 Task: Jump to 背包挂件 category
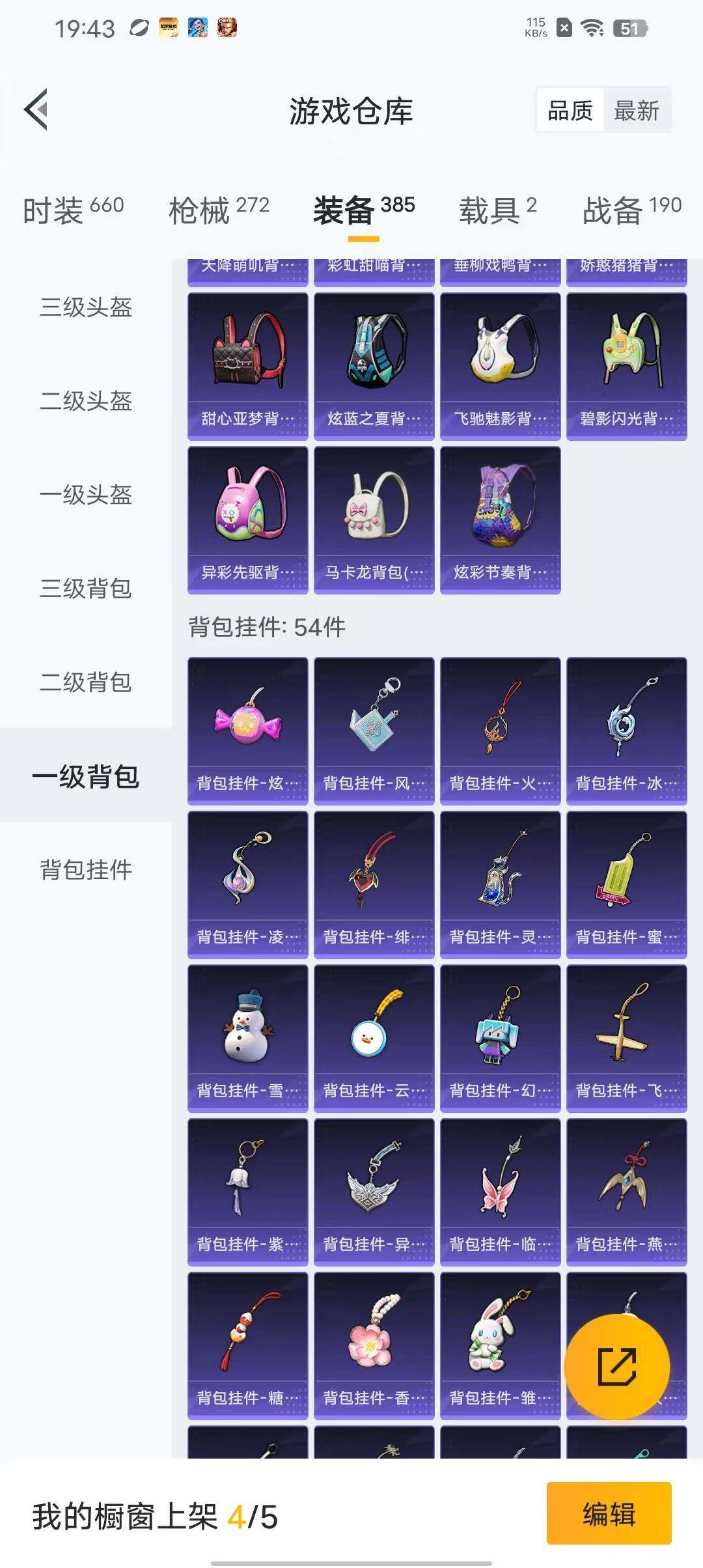(86, 869)
